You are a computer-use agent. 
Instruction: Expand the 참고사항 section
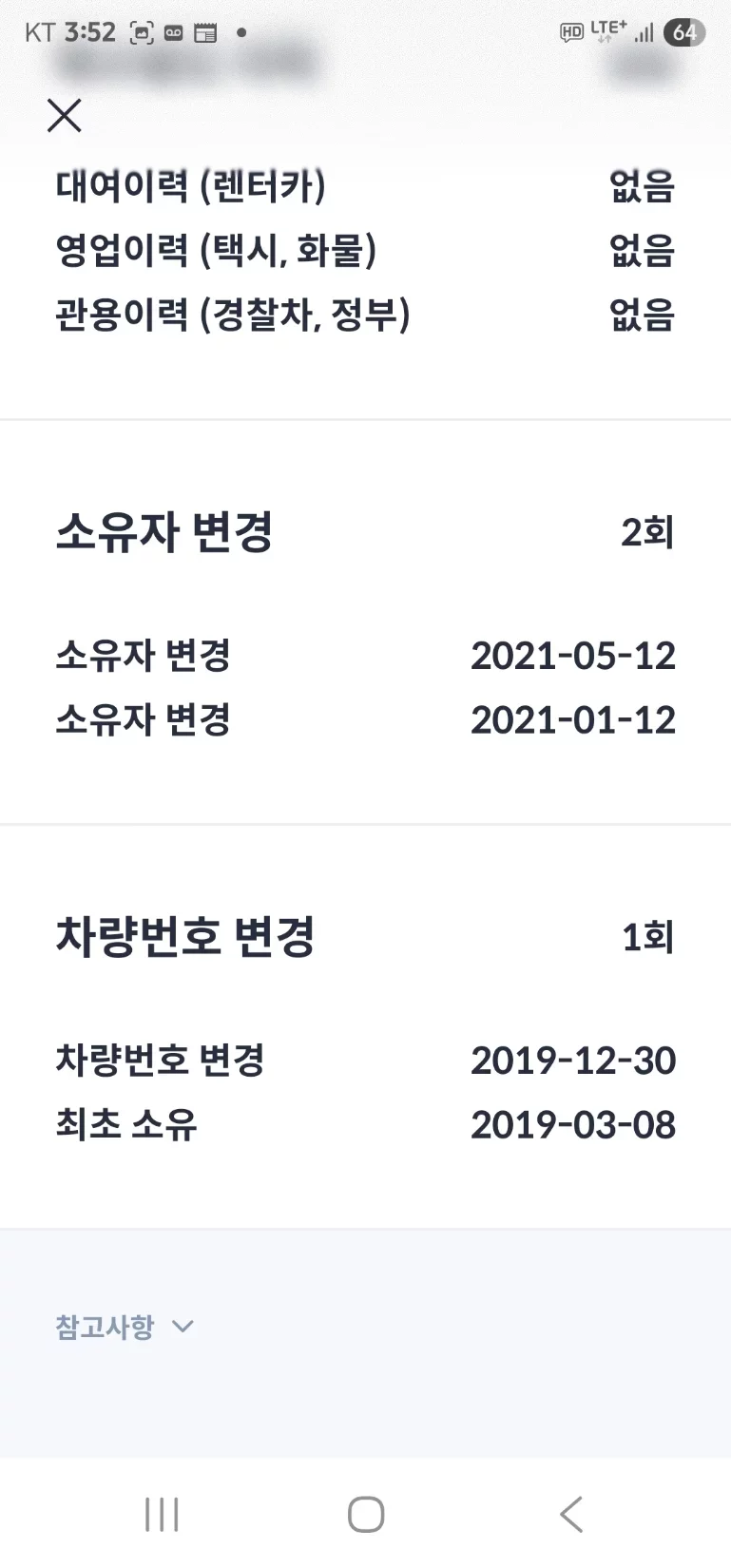tap(125, 1327)
